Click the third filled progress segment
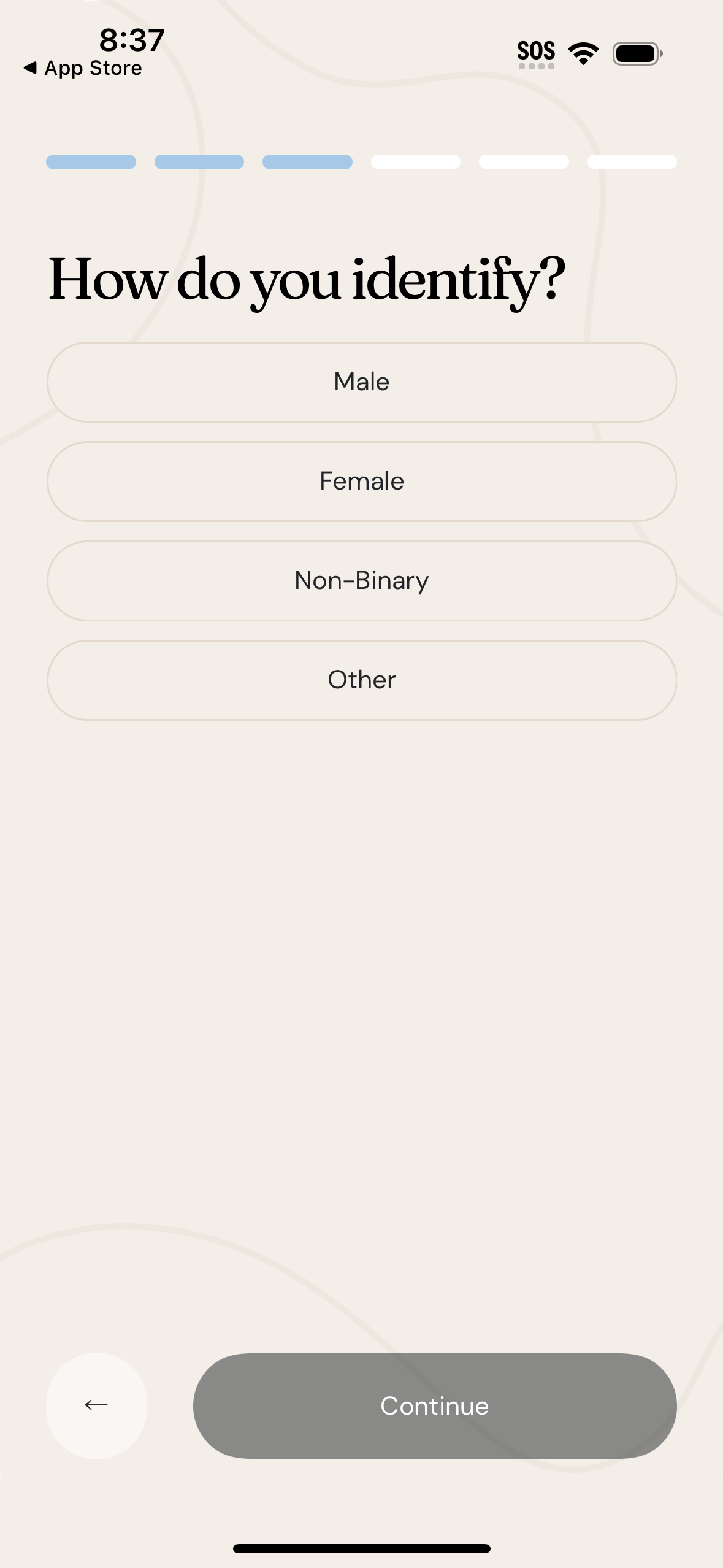This screenshot has width=723, height=1568. coord(307,161)
